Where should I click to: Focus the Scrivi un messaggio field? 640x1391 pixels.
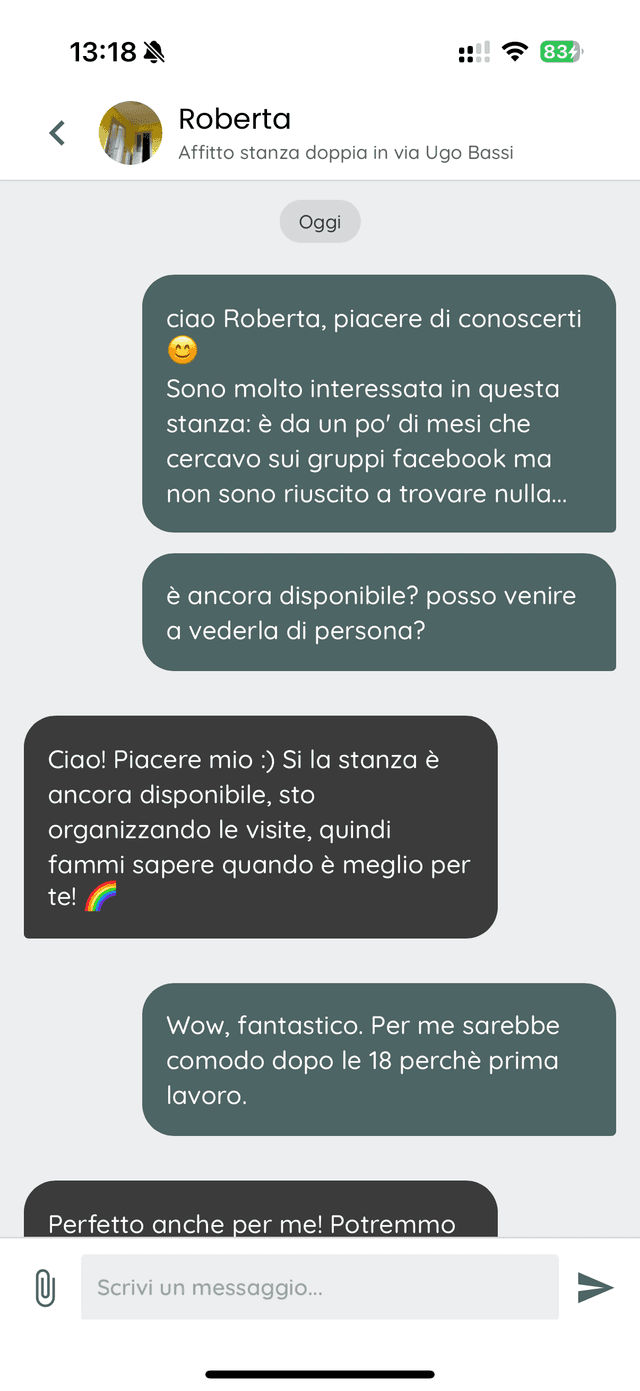pyautogui.click(x=319, y=1288)
